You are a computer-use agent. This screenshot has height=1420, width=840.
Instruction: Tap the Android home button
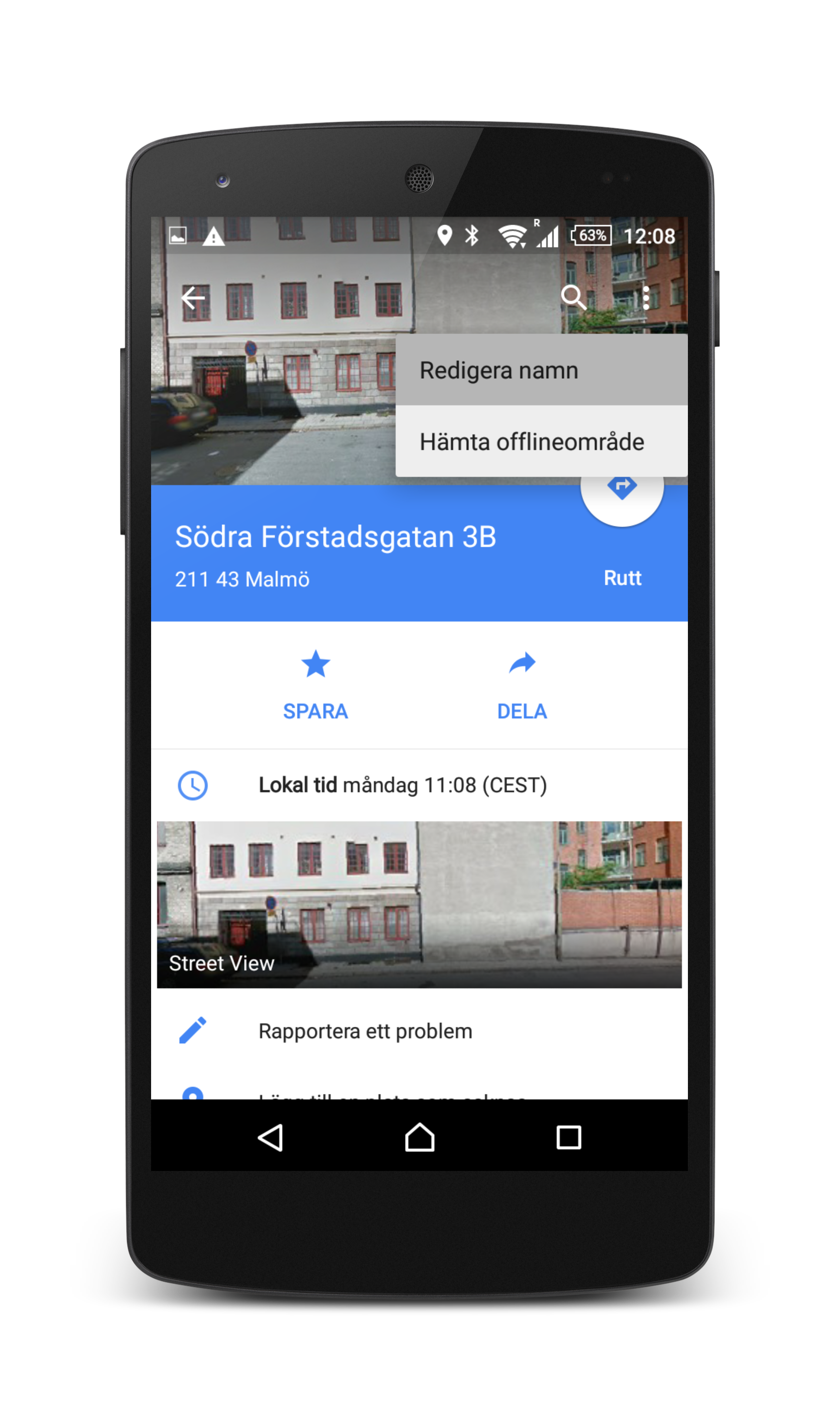coord(420,1138)
